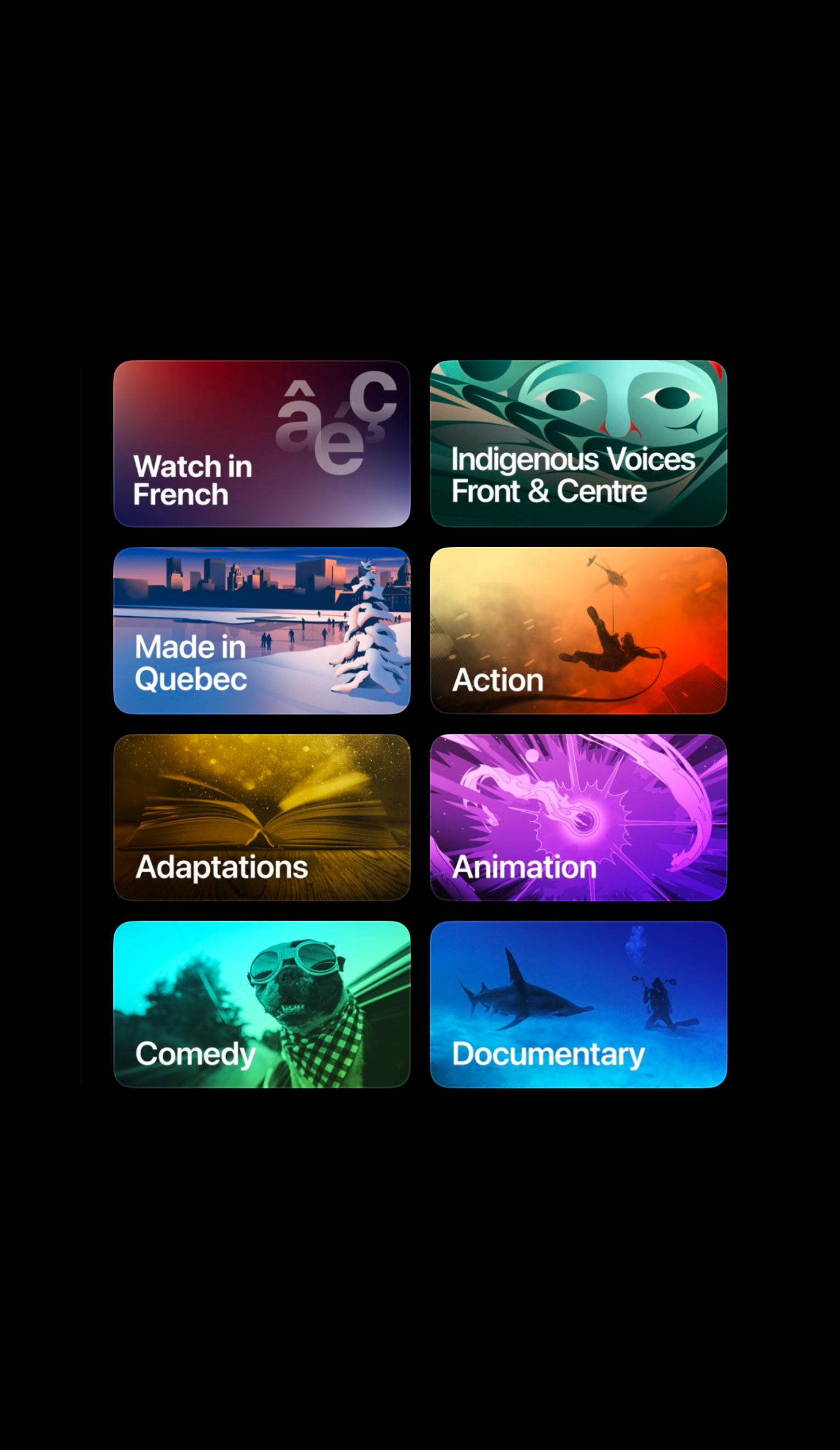Open the Action genre card

(x=578, y=631)
